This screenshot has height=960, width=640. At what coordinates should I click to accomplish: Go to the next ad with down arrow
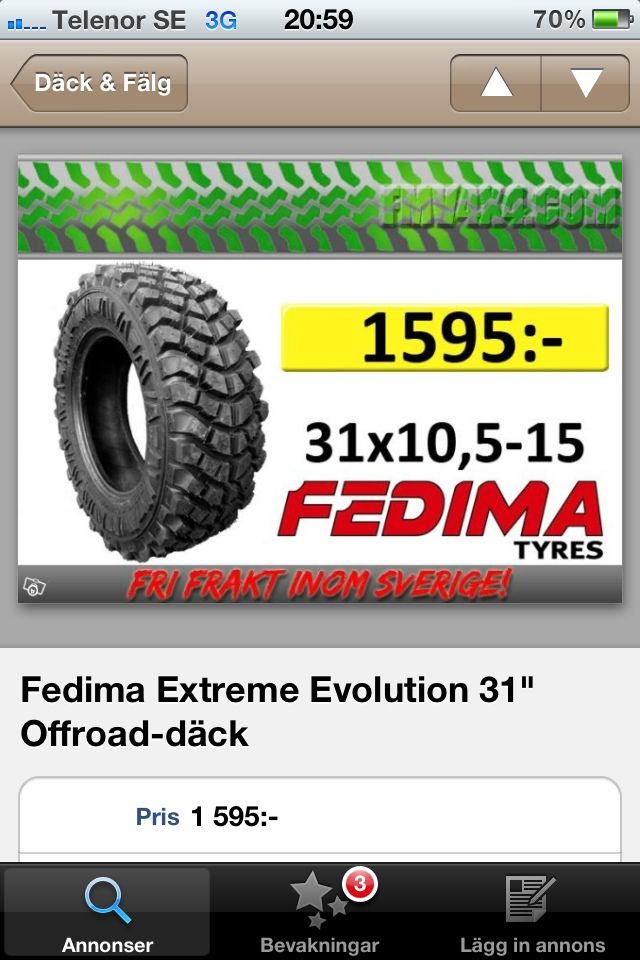pyautogui.click(x=586, y=83)
